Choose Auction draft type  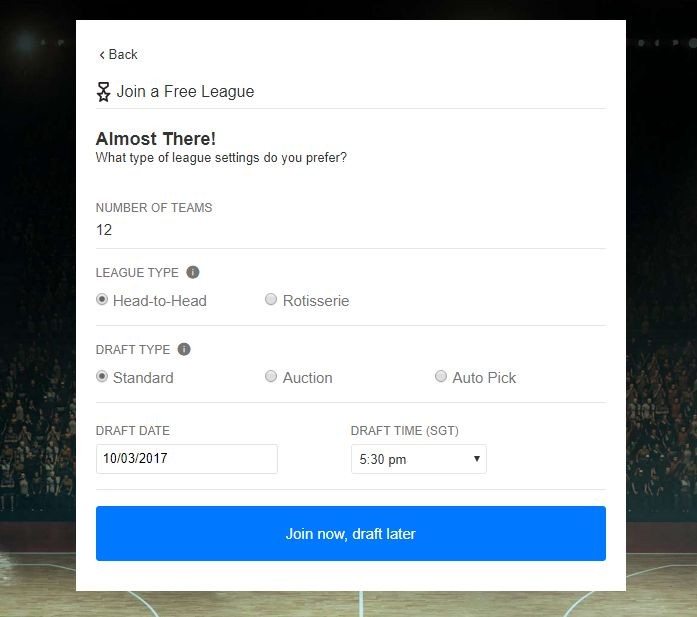pyautogui.click(x=271, y=377)
